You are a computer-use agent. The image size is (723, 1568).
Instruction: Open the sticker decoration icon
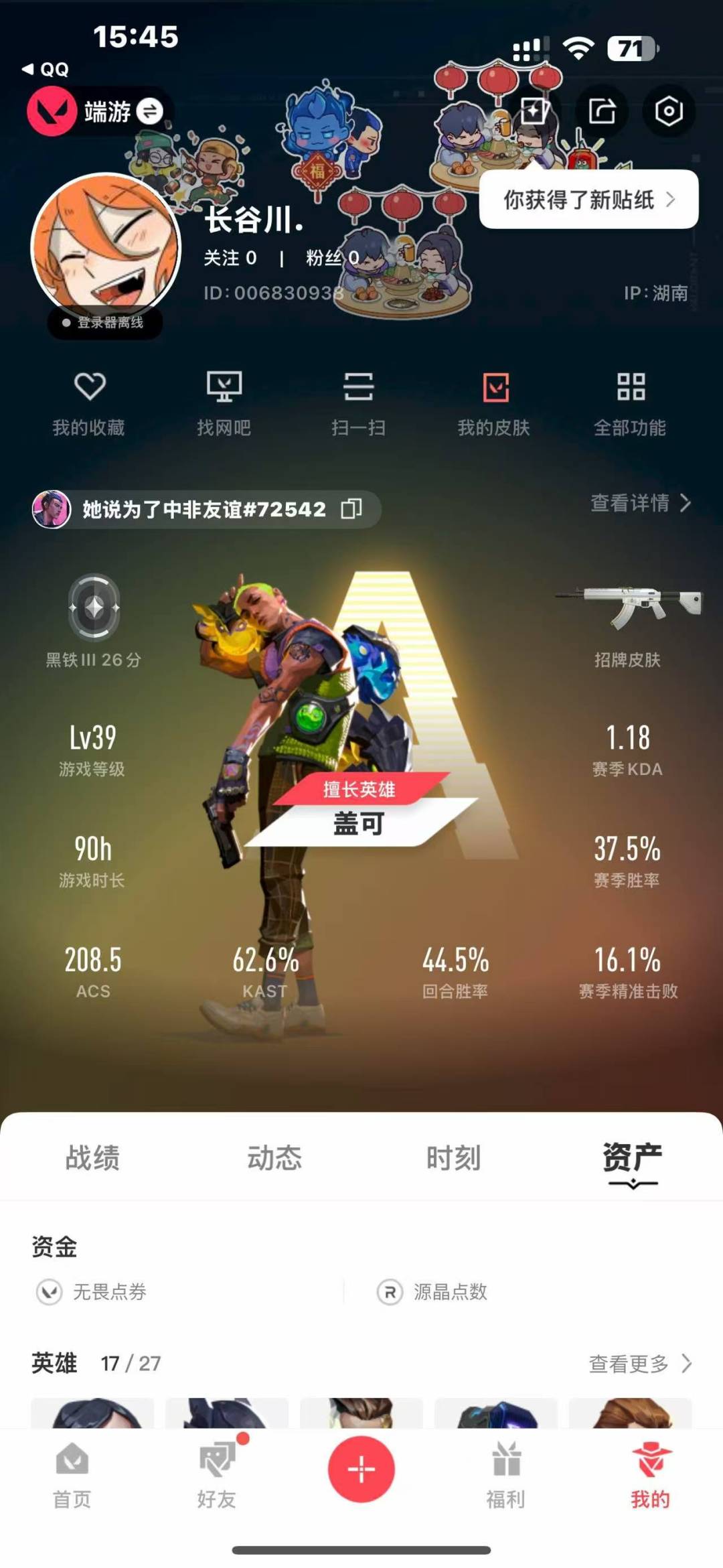point(535,111)
